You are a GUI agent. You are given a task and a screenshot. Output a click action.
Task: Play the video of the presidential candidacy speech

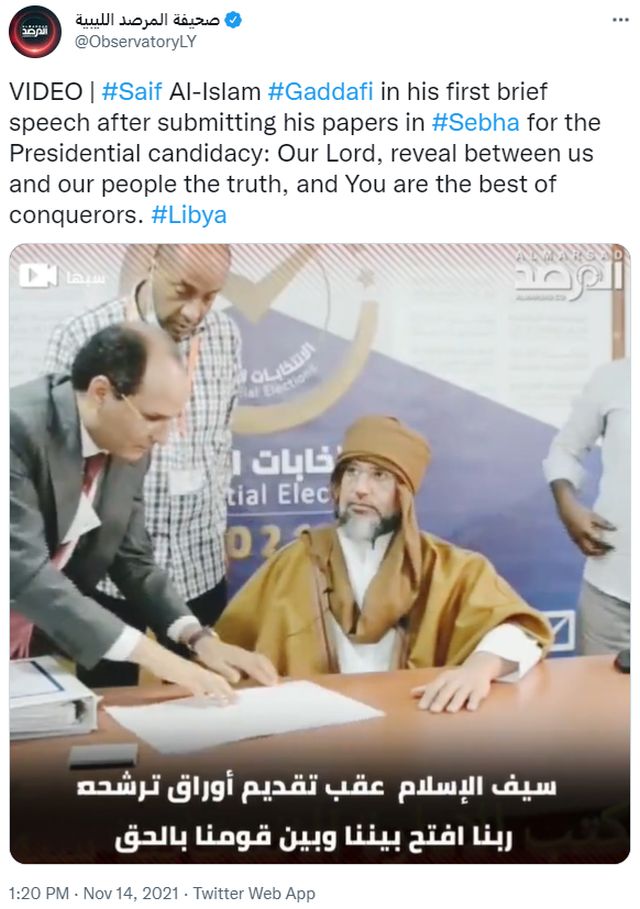coord(320,553)
